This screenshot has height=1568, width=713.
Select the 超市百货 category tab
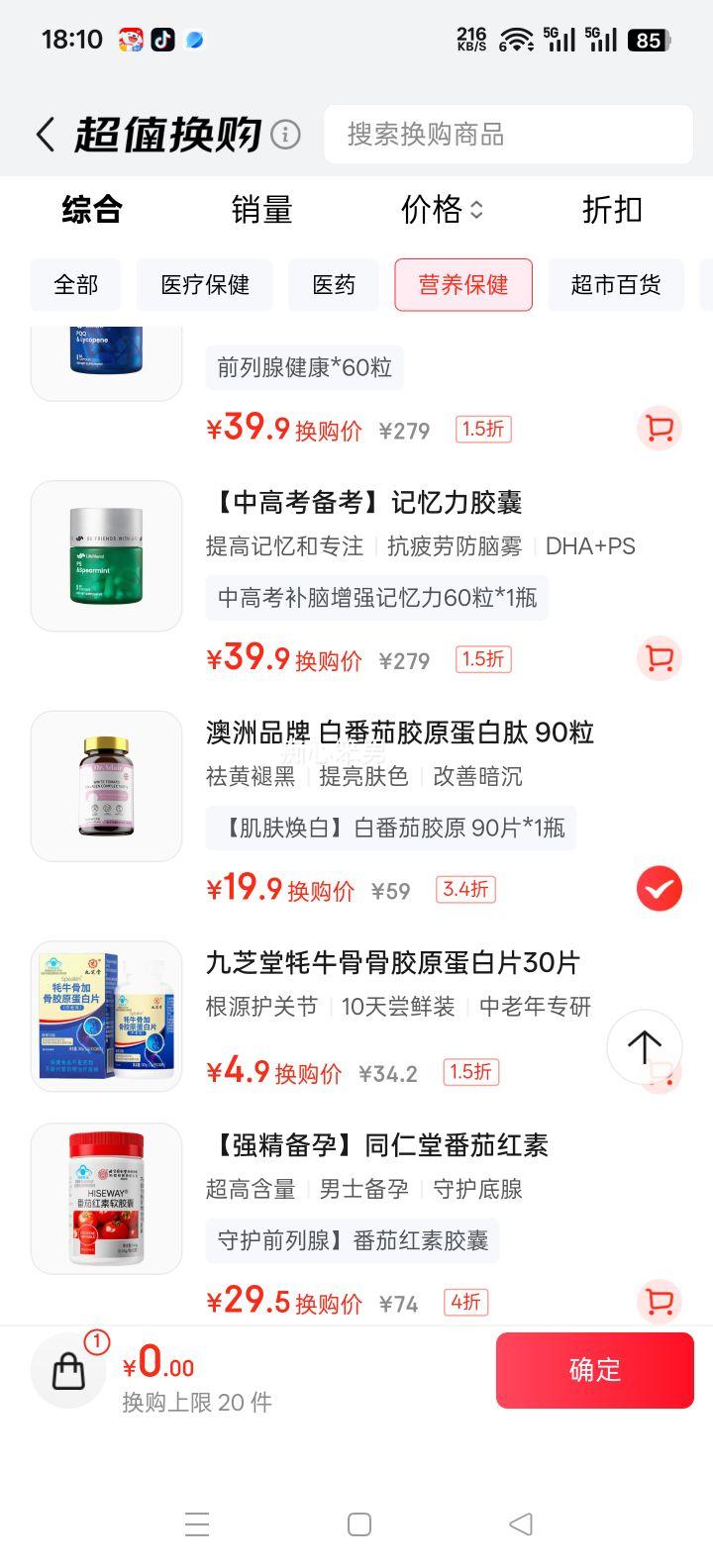click(616, 285)
